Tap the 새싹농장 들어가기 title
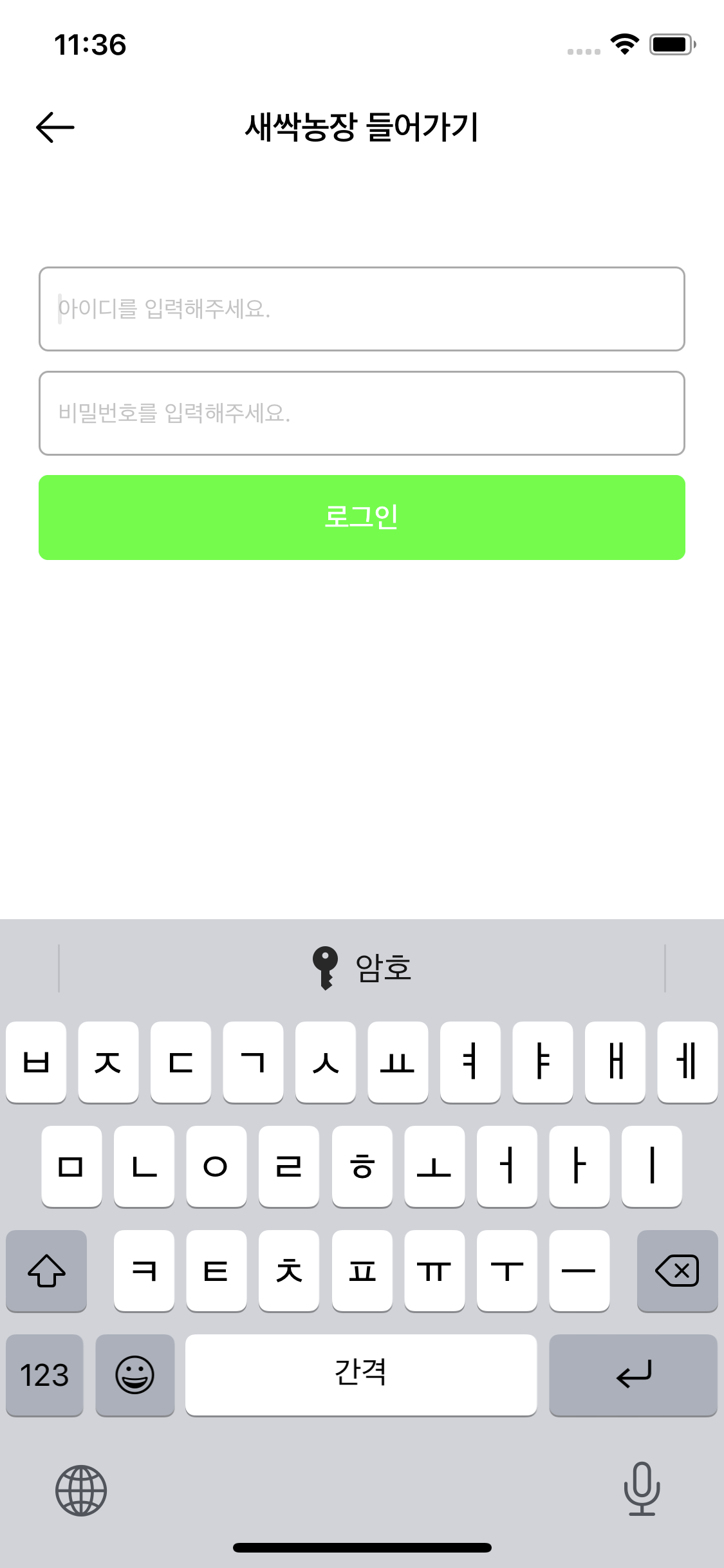724x1568 pixels. point(362,126)
